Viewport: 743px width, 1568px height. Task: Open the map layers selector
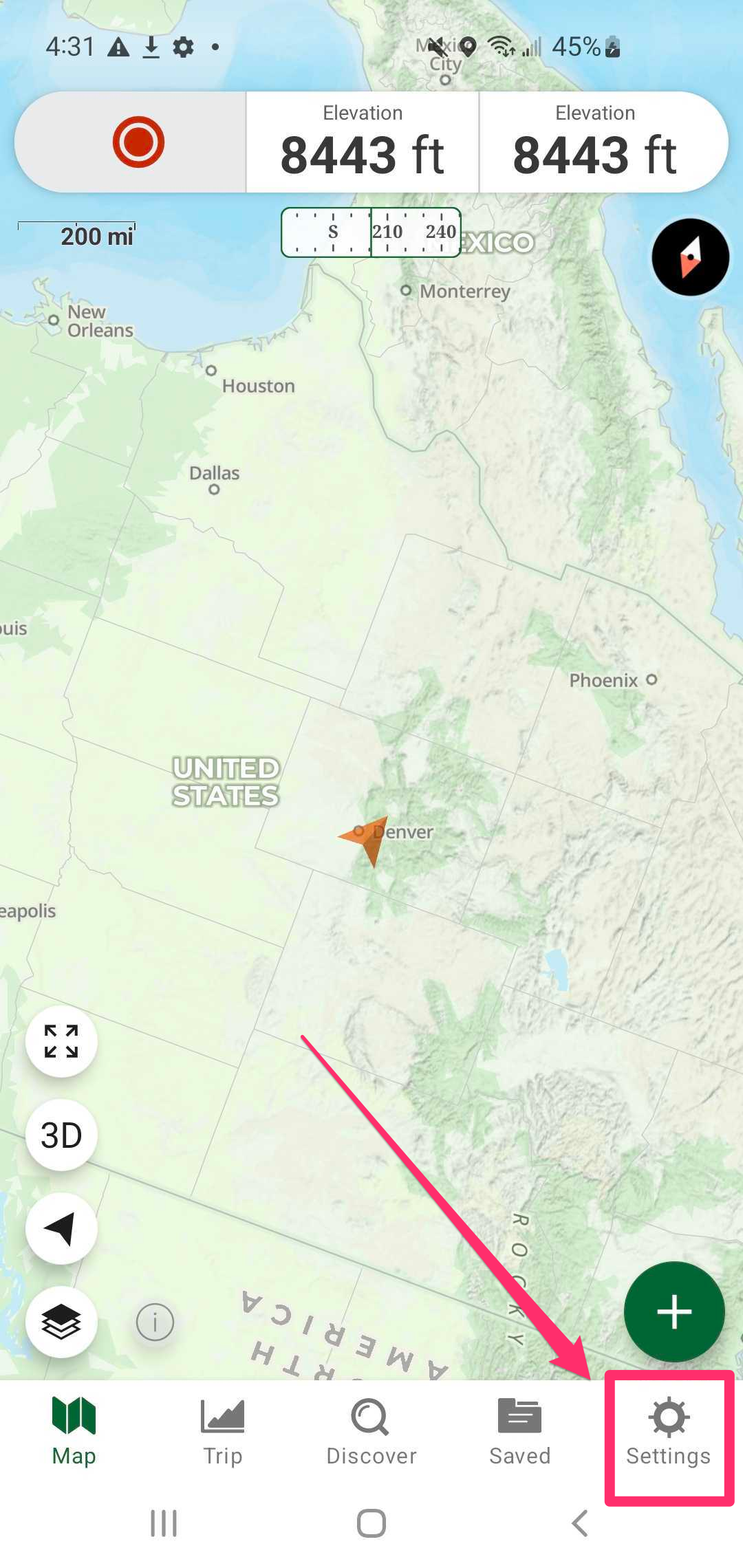point(61,1321)
